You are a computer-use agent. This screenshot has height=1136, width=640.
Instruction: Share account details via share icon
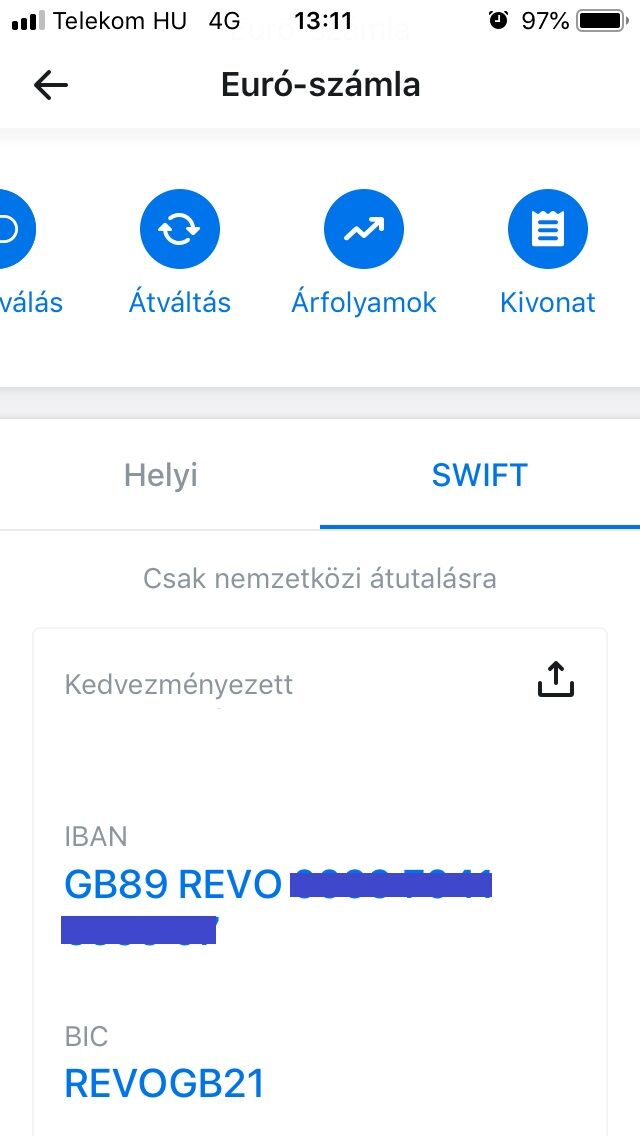click(x=556, y=679)
